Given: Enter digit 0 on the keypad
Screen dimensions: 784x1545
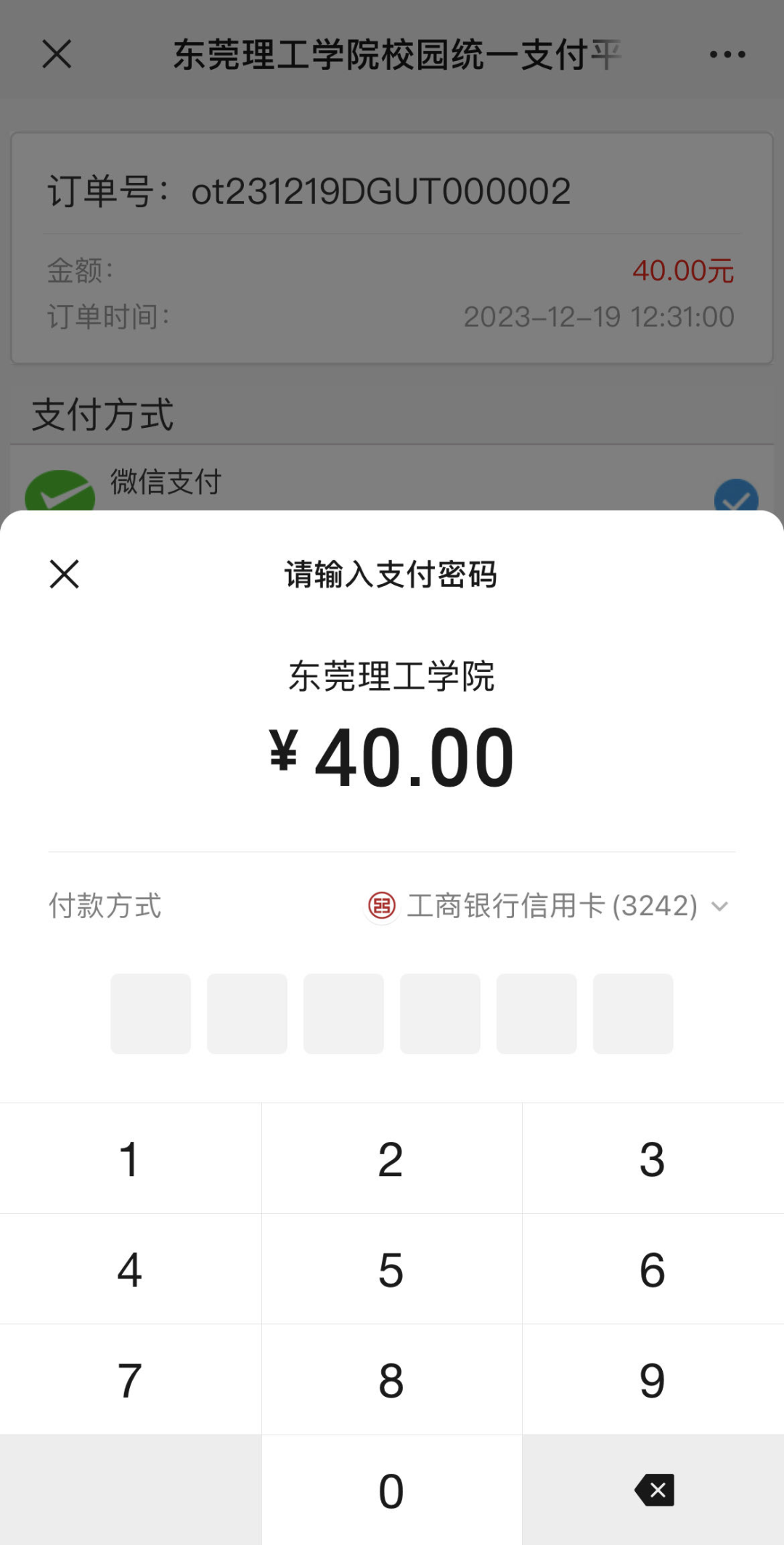Looking at the screenshot, I should click(391, 1490).
